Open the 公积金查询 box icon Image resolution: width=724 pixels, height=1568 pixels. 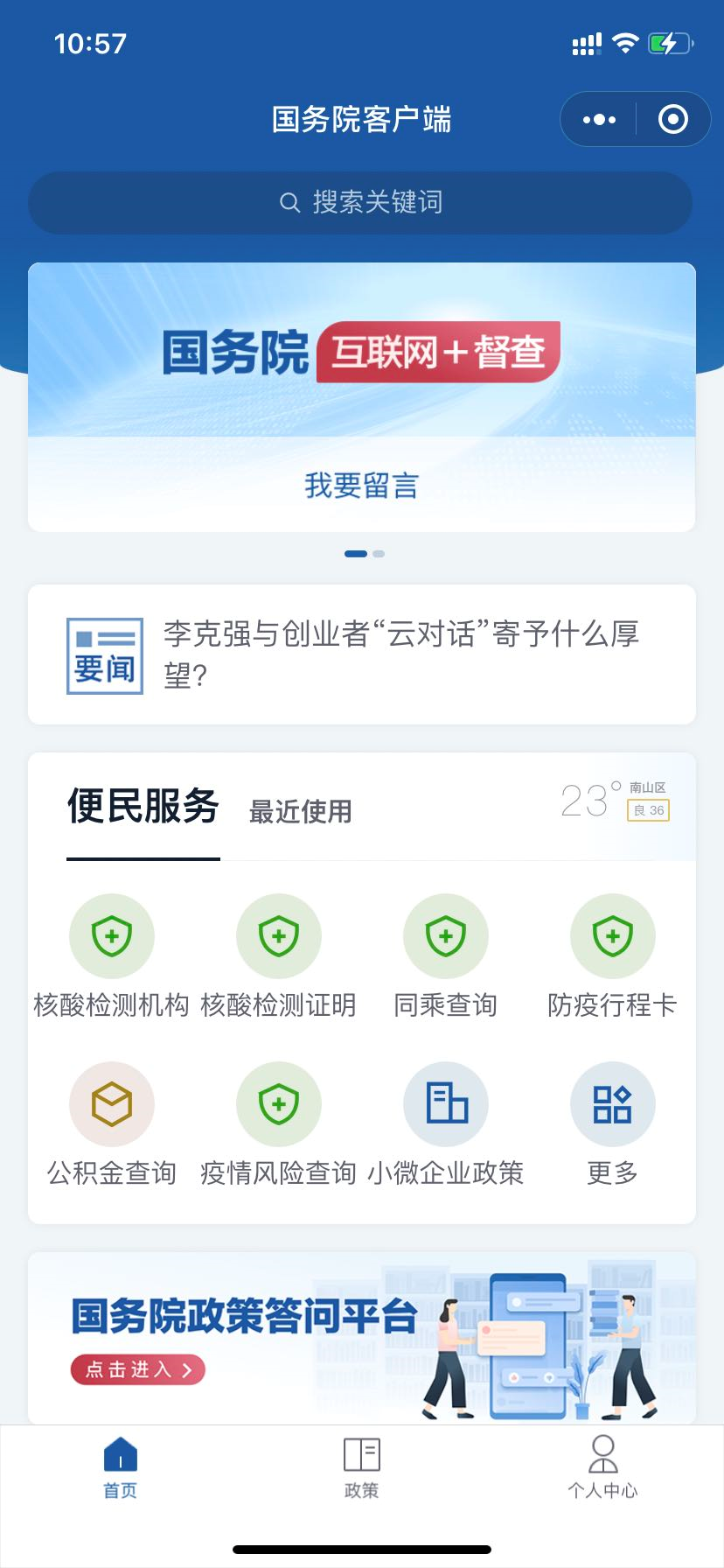[x=112, y=1103]
